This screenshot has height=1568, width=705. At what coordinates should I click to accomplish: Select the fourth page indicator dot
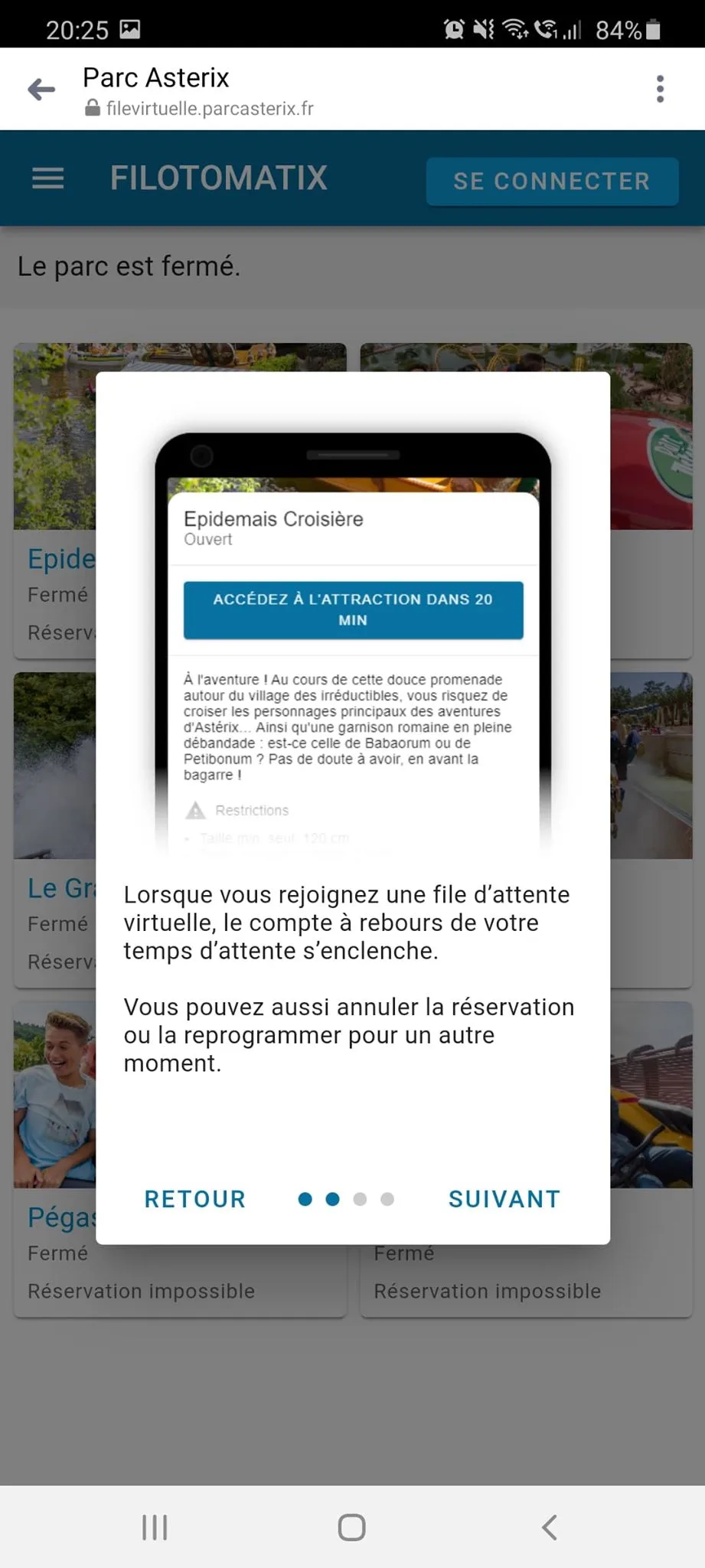tap(387, 1199)
